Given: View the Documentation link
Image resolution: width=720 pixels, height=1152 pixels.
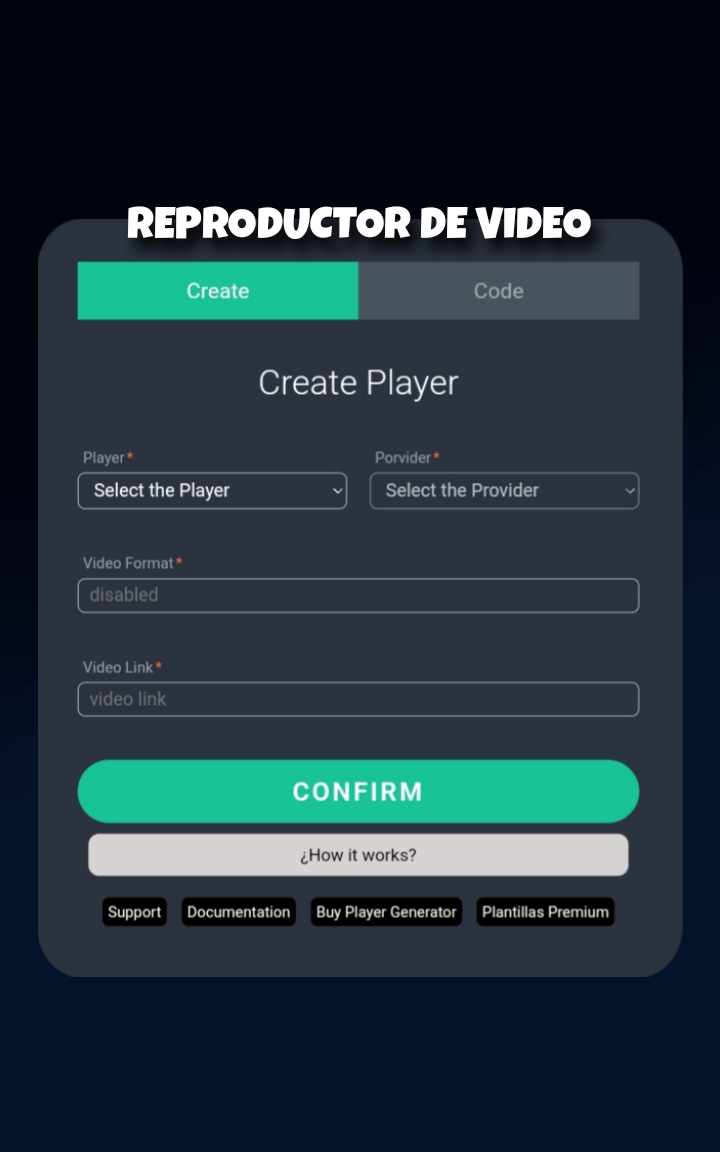Looking at the screenshot, I should 238,912.
